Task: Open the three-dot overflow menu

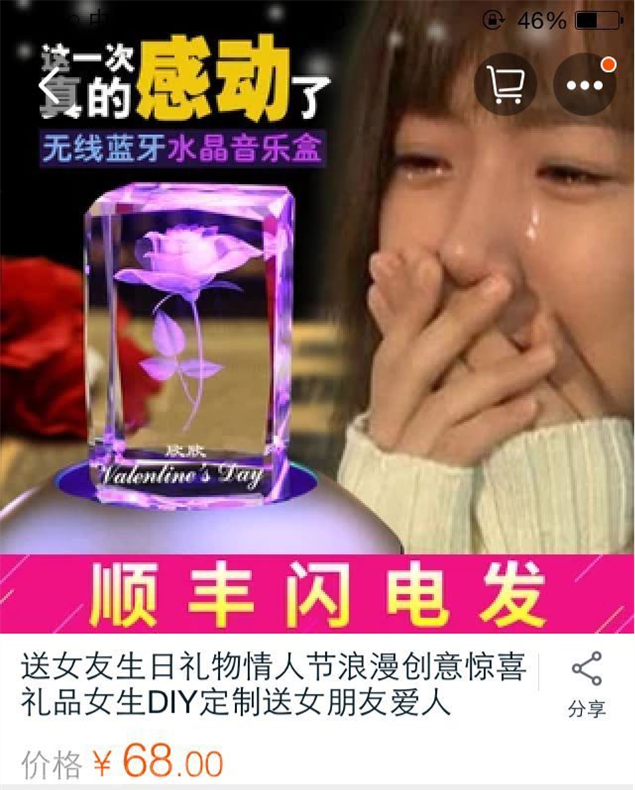Action: (x=584, y=84)
